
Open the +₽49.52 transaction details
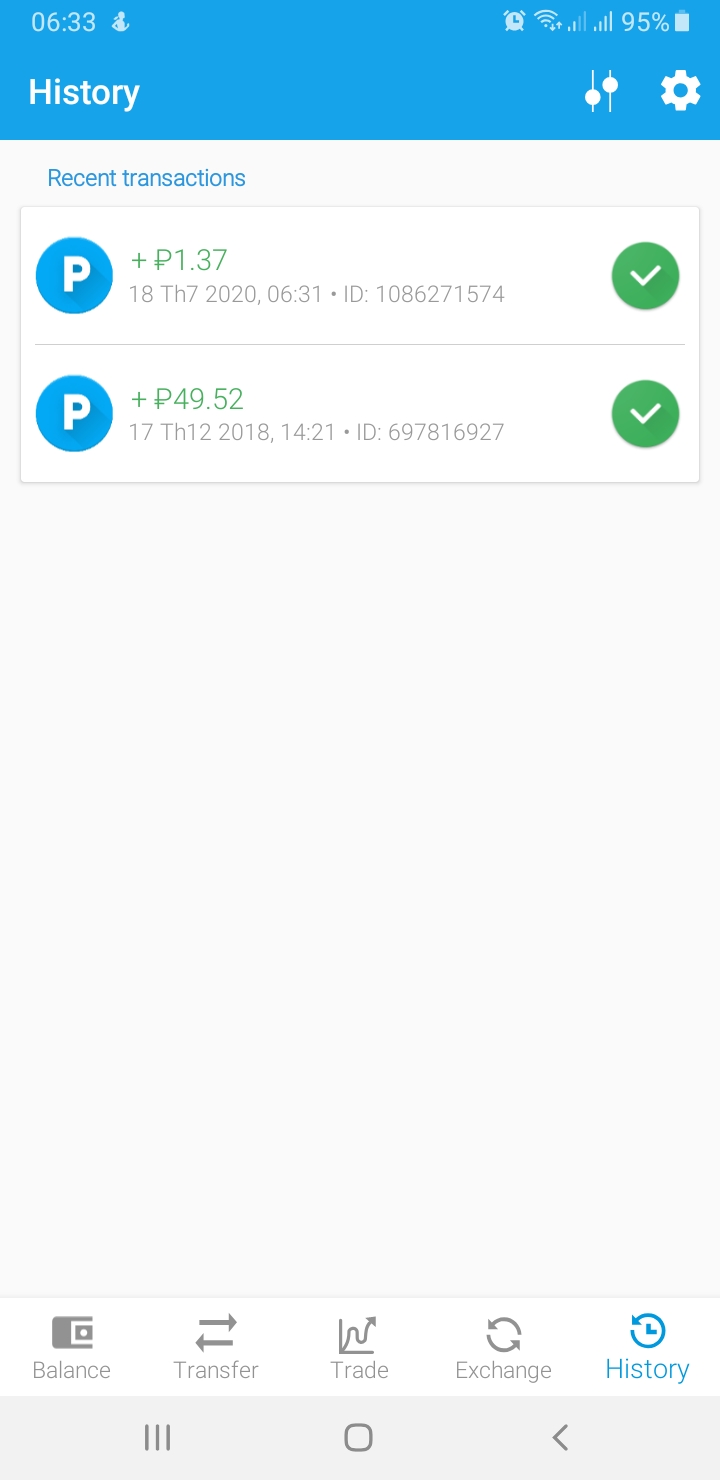pyautogui.click(x=360, y=414)
